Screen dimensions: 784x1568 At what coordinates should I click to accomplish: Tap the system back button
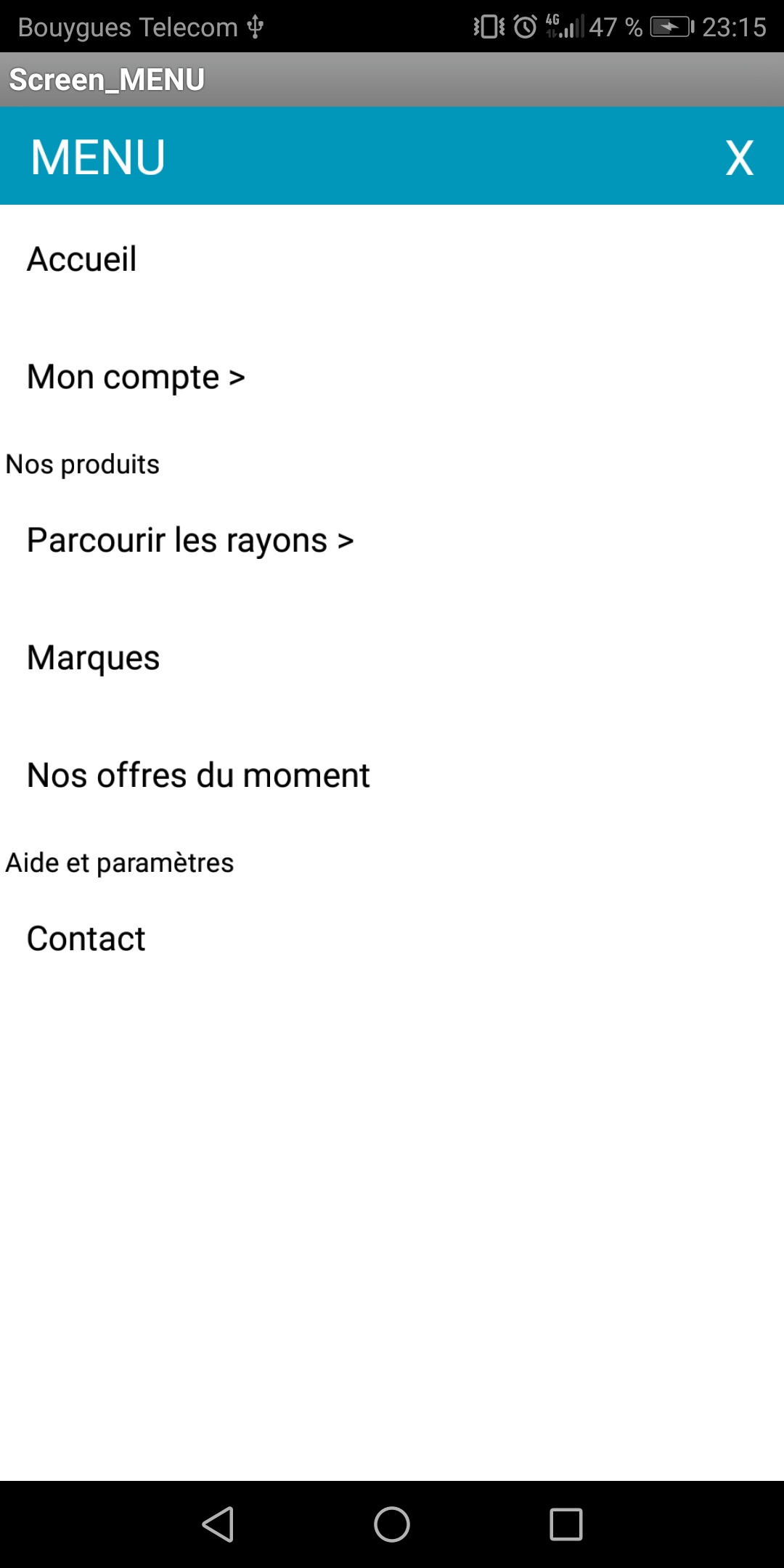pyautogui.click(x=218, y=1524)
